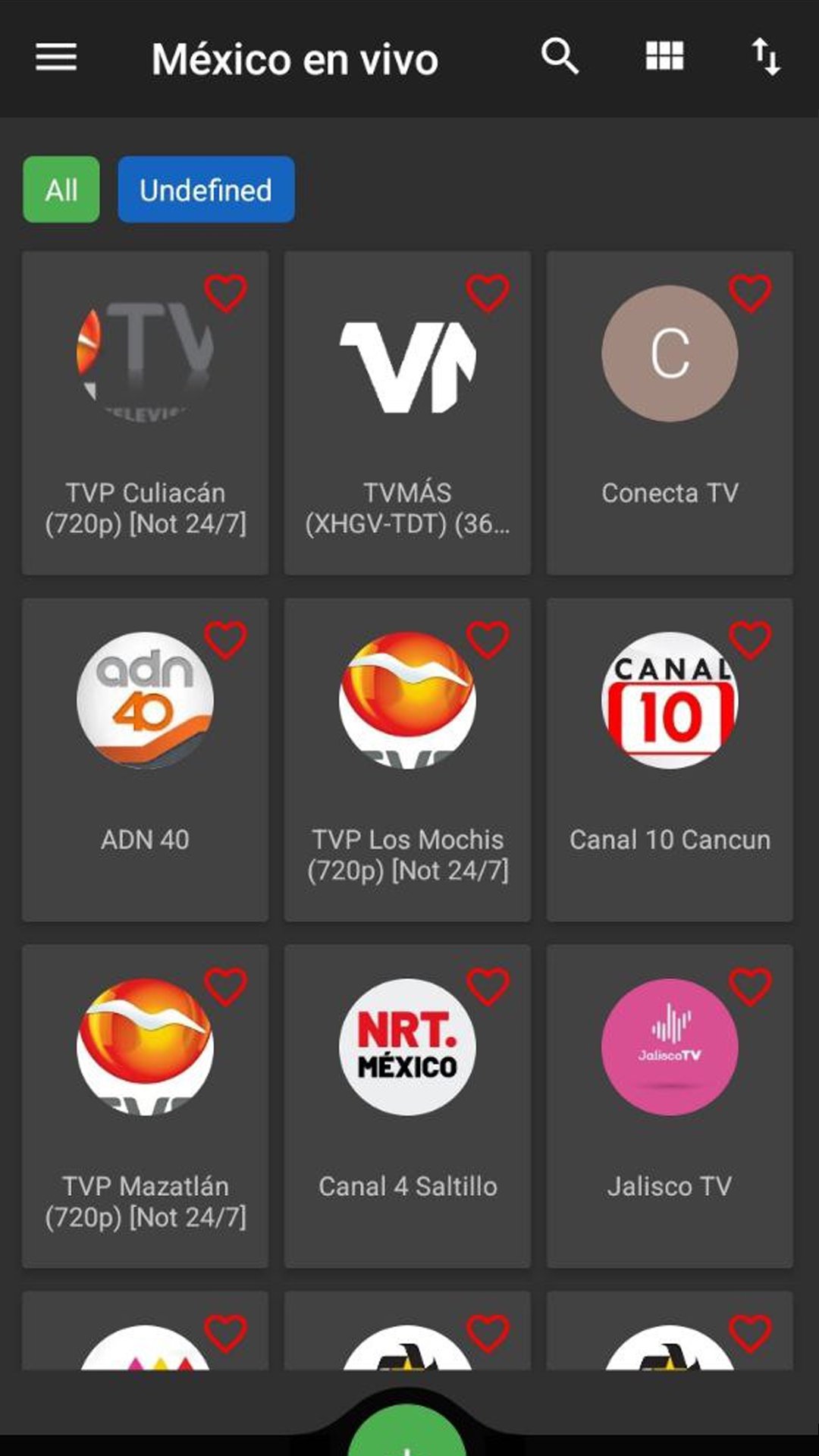Select the All category filter

click(x=61, y=190)
